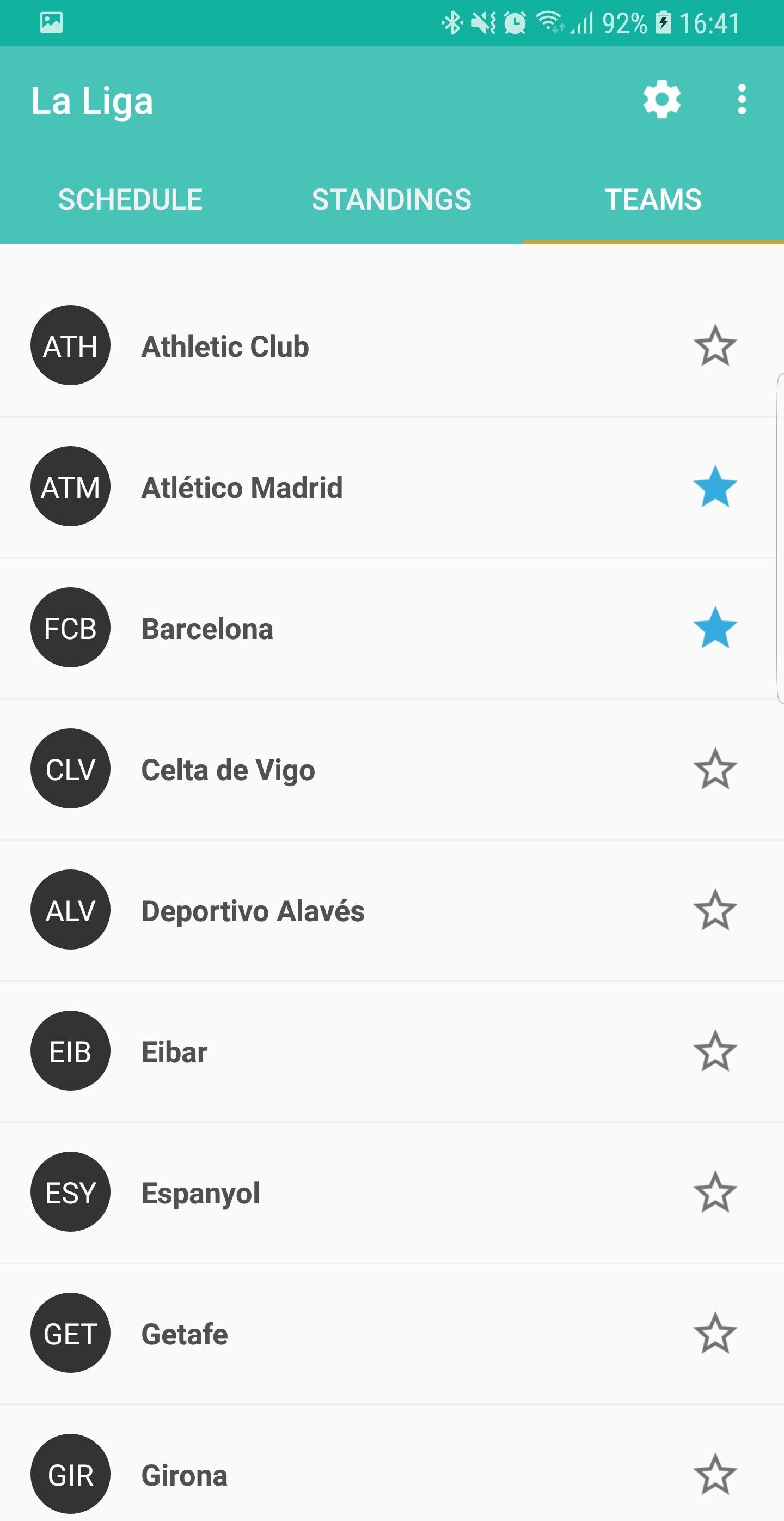Open the Celta de Vigo row
This screenshot has height=1521, width=784.
(228, 769)
